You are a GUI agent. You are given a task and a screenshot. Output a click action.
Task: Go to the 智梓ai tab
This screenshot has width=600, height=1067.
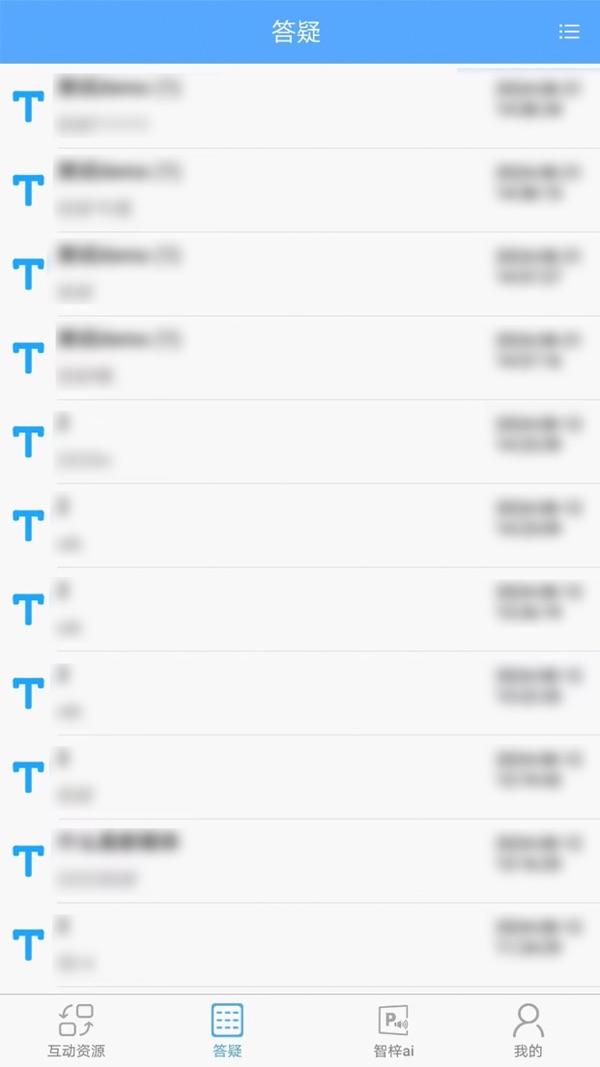pos(394,1030)
